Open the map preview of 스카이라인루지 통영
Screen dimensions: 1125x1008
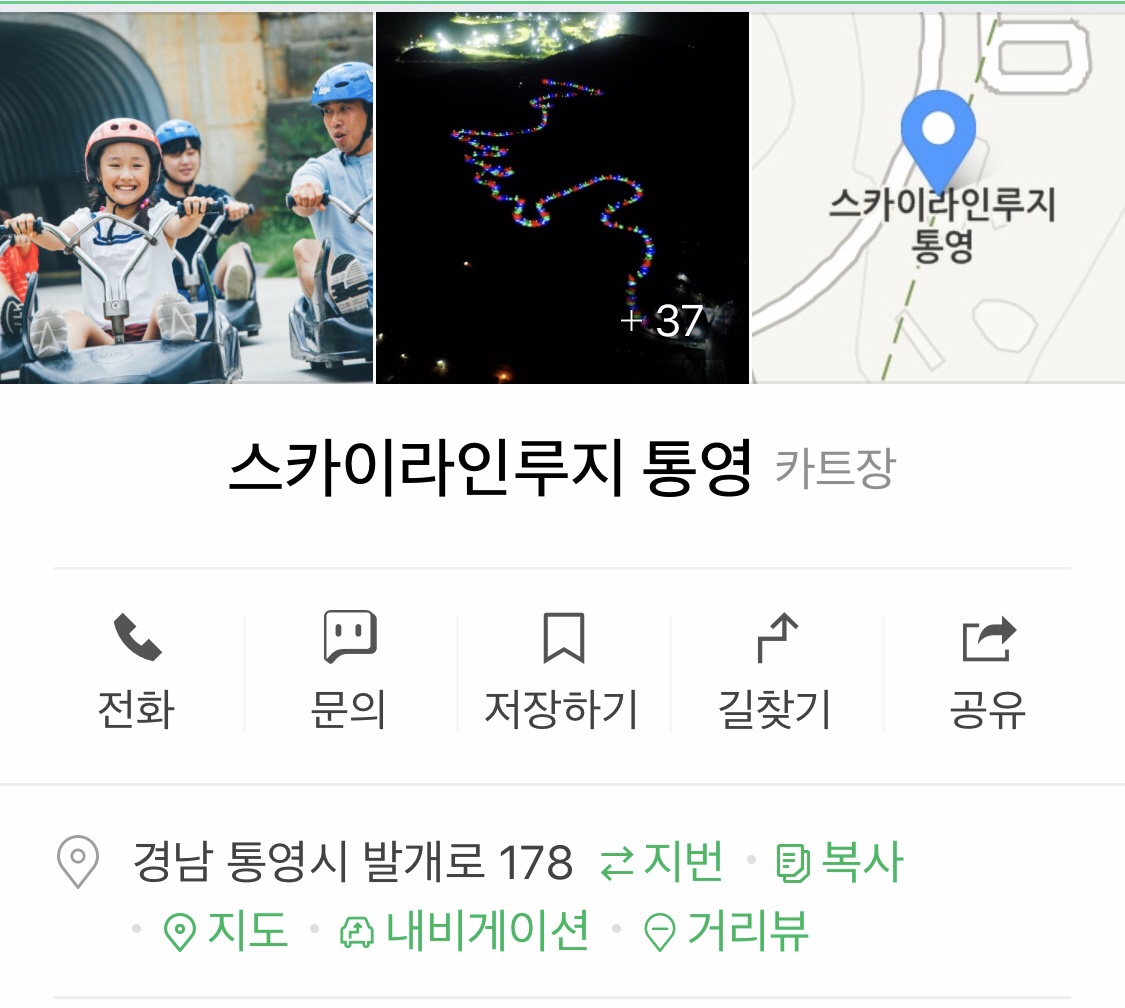(938, 198)
